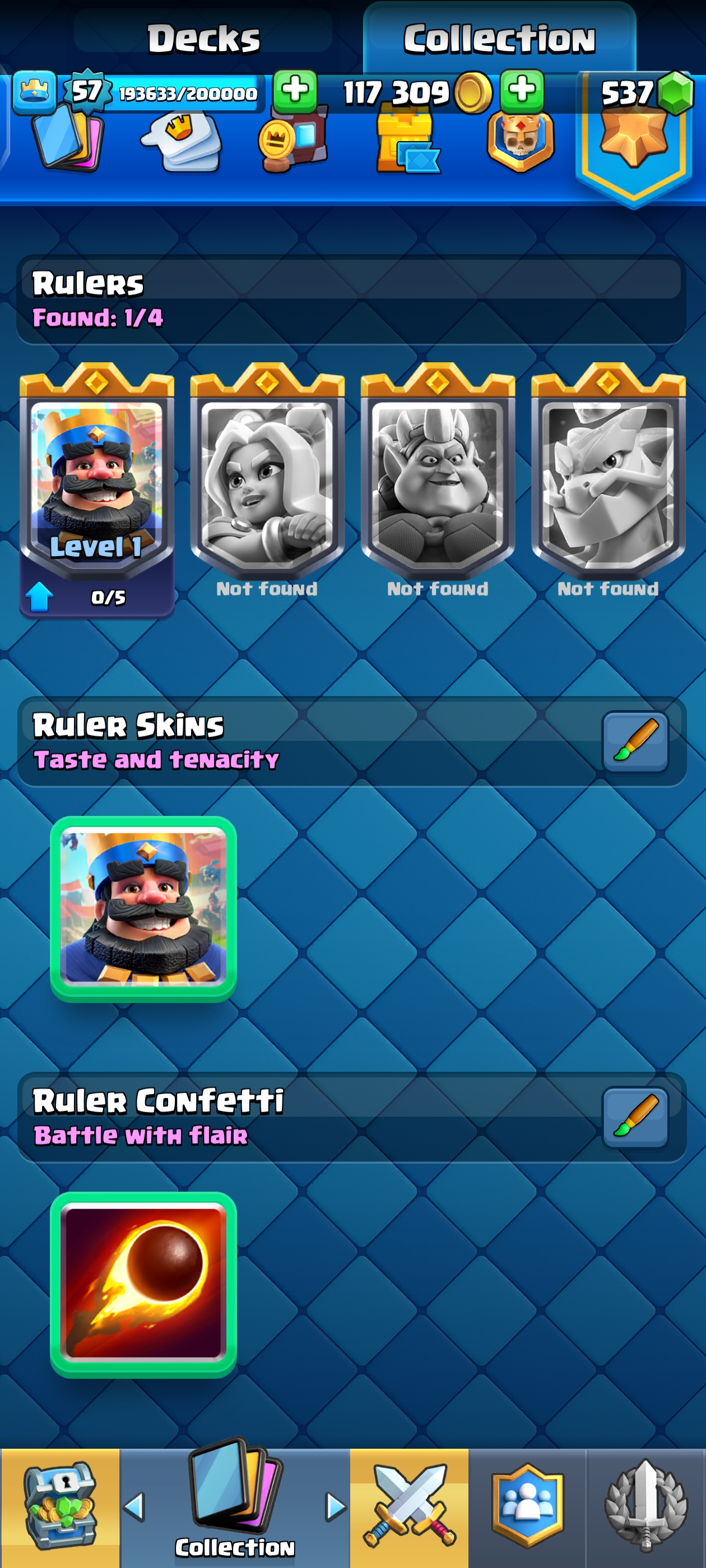The width and height of the screenshot is (706, 1568).
Task: Open the Shop chest tab
Action: [60, 1506]
